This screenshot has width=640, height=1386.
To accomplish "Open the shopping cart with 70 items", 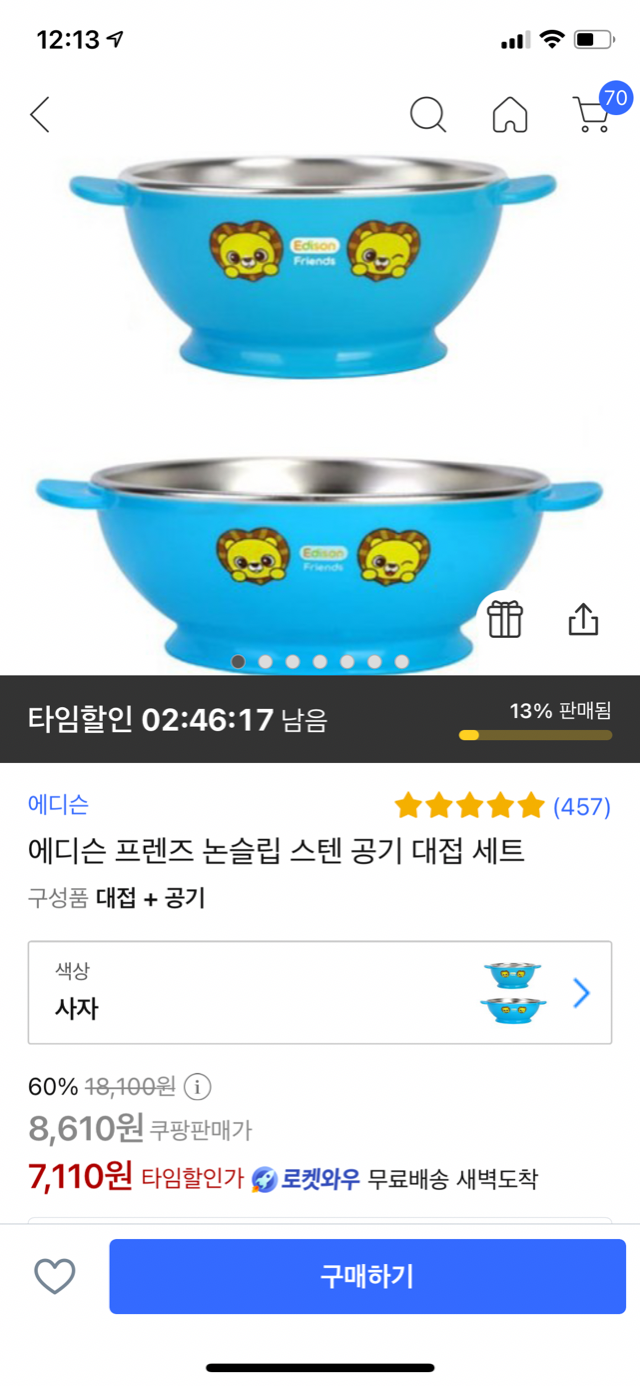I will tap(592, 114).
